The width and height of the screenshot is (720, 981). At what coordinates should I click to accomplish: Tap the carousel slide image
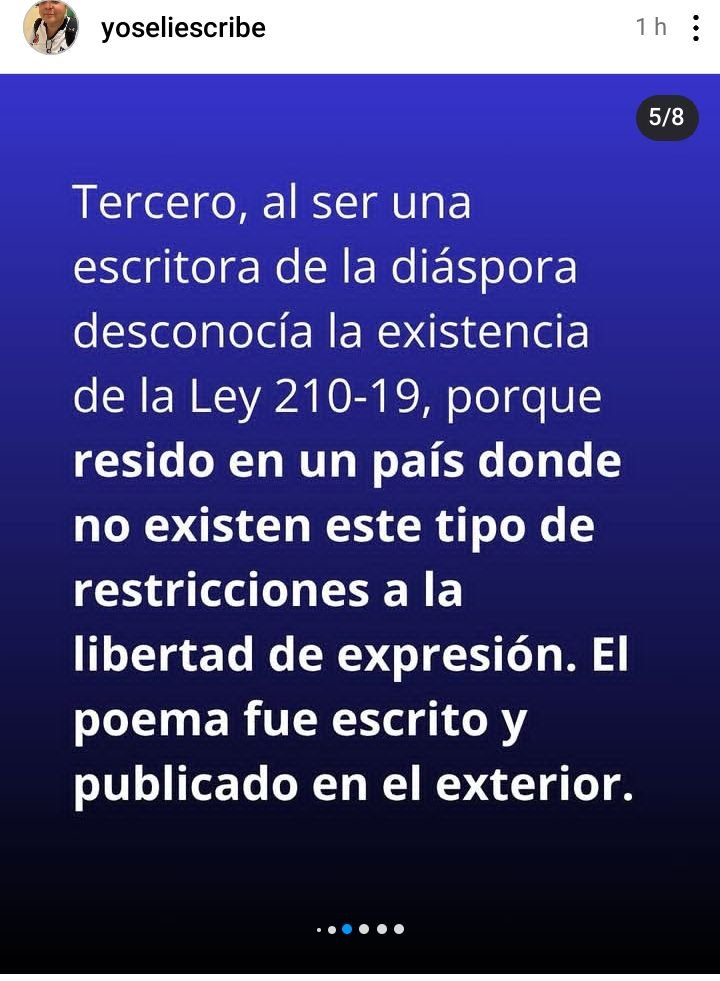[x=360, y=500]
